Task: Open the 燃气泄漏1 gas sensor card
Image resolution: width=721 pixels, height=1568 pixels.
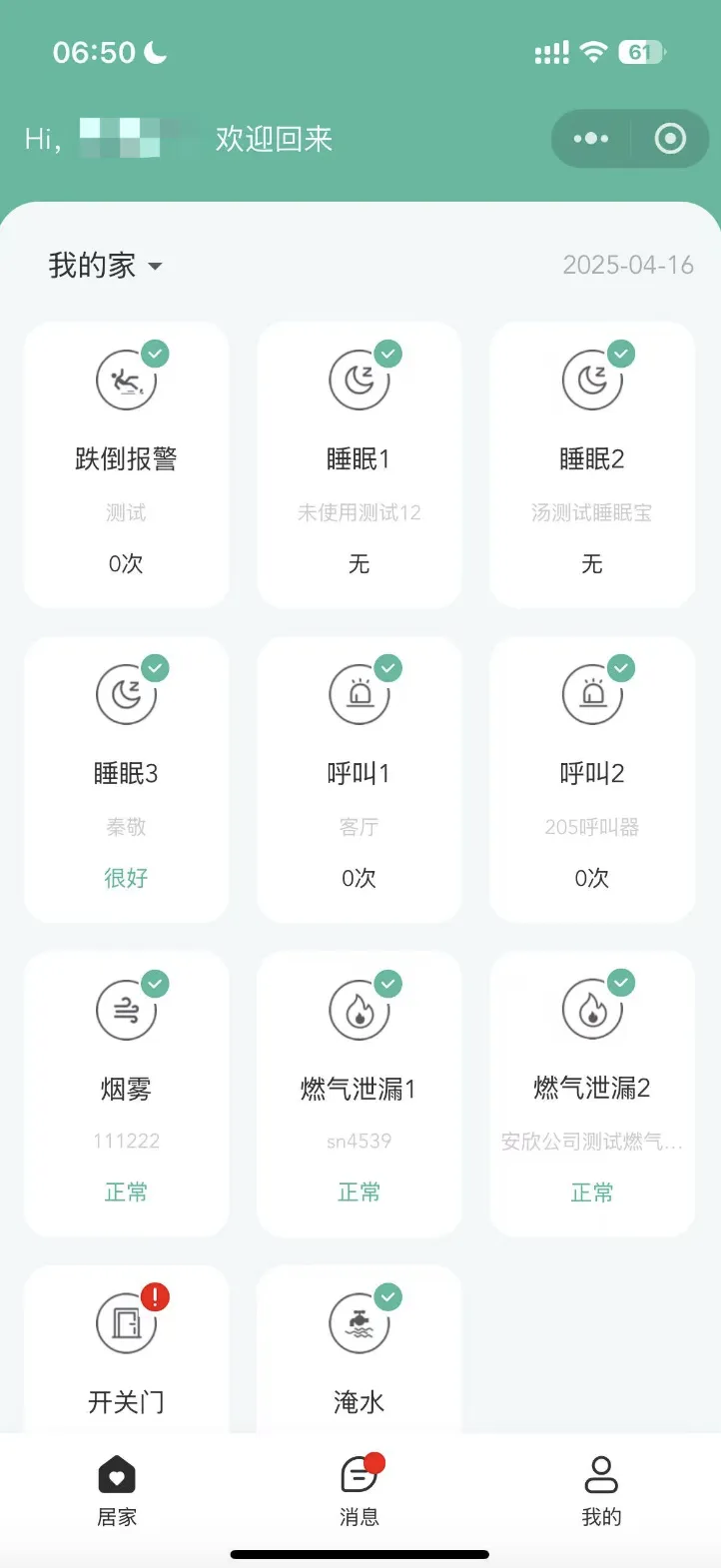Action: click(360, 1094)
